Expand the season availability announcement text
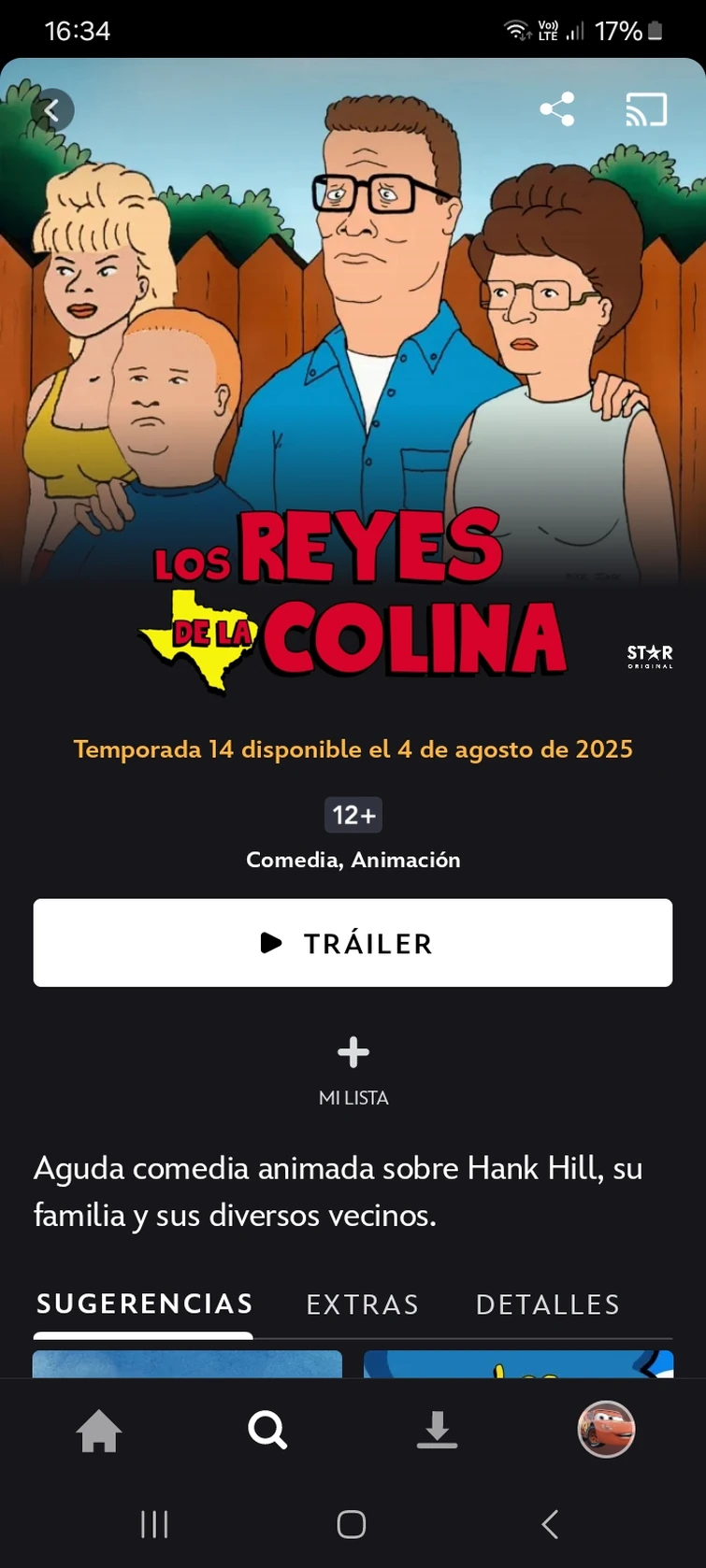This screenshot has height=1568, width=706. (x=353, y=748)
